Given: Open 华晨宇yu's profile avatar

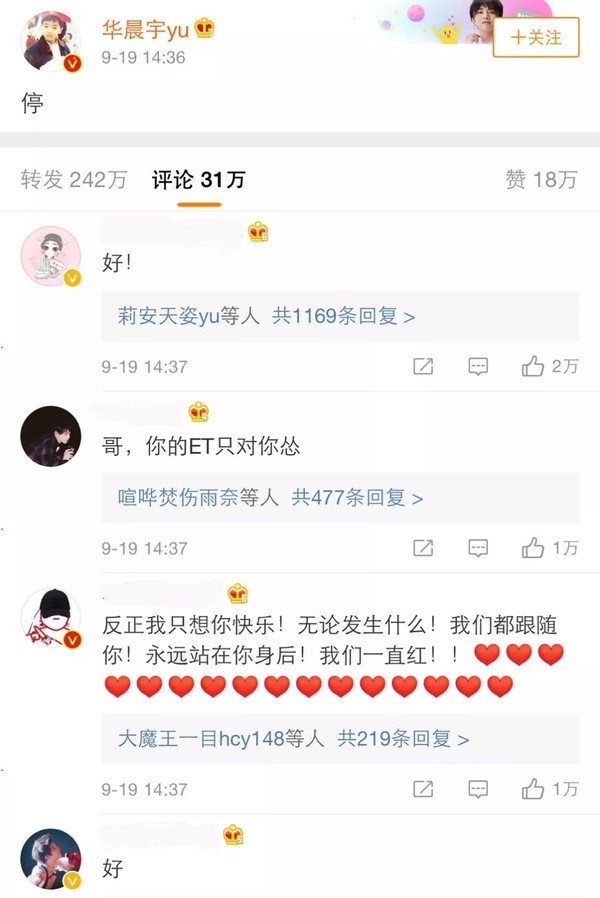Looking at the screenshot, I should [50, 42].
